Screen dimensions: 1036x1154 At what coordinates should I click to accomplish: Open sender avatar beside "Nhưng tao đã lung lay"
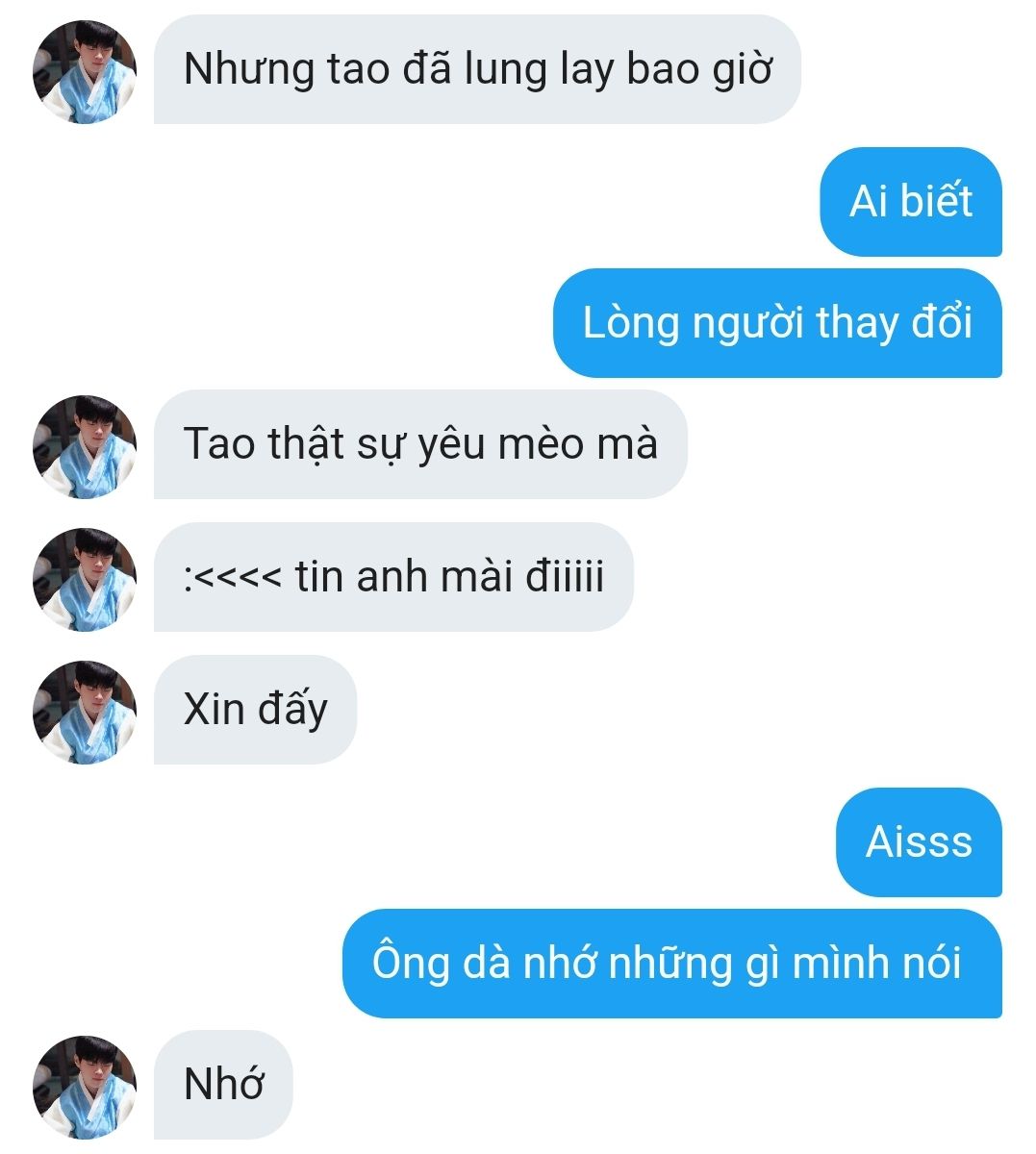[x=85, y=72]
